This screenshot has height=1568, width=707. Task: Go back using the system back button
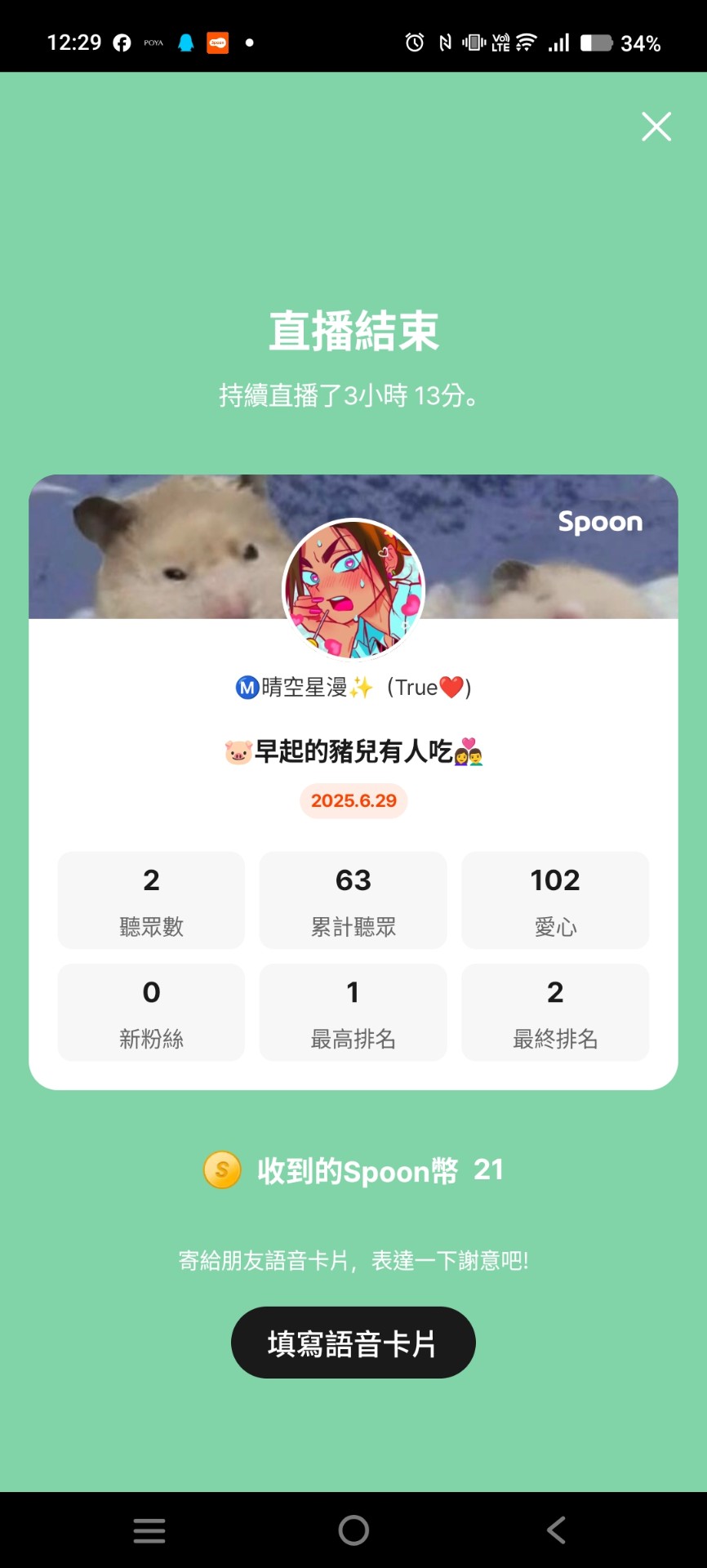(x=556, y=1530)
